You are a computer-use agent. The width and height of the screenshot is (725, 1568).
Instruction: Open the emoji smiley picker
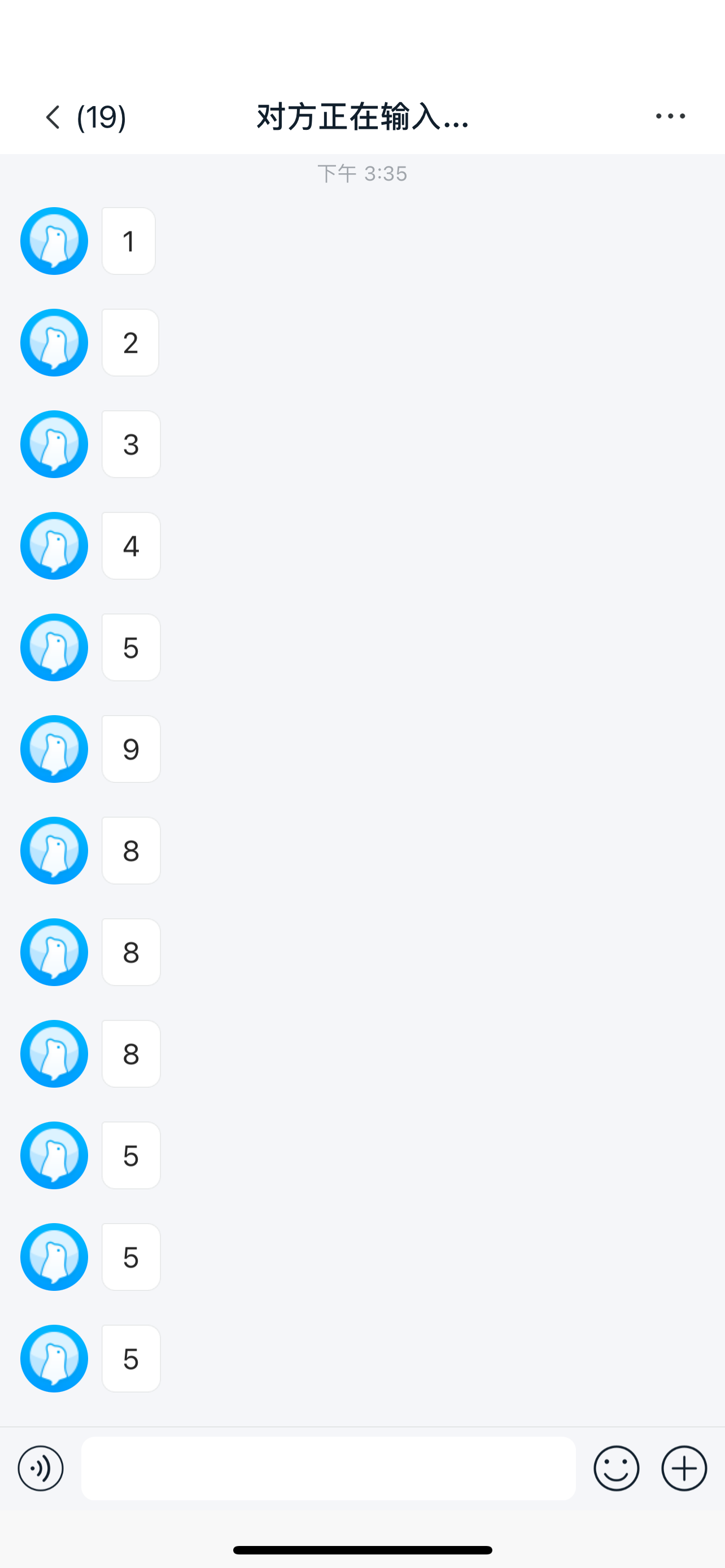616,1468
